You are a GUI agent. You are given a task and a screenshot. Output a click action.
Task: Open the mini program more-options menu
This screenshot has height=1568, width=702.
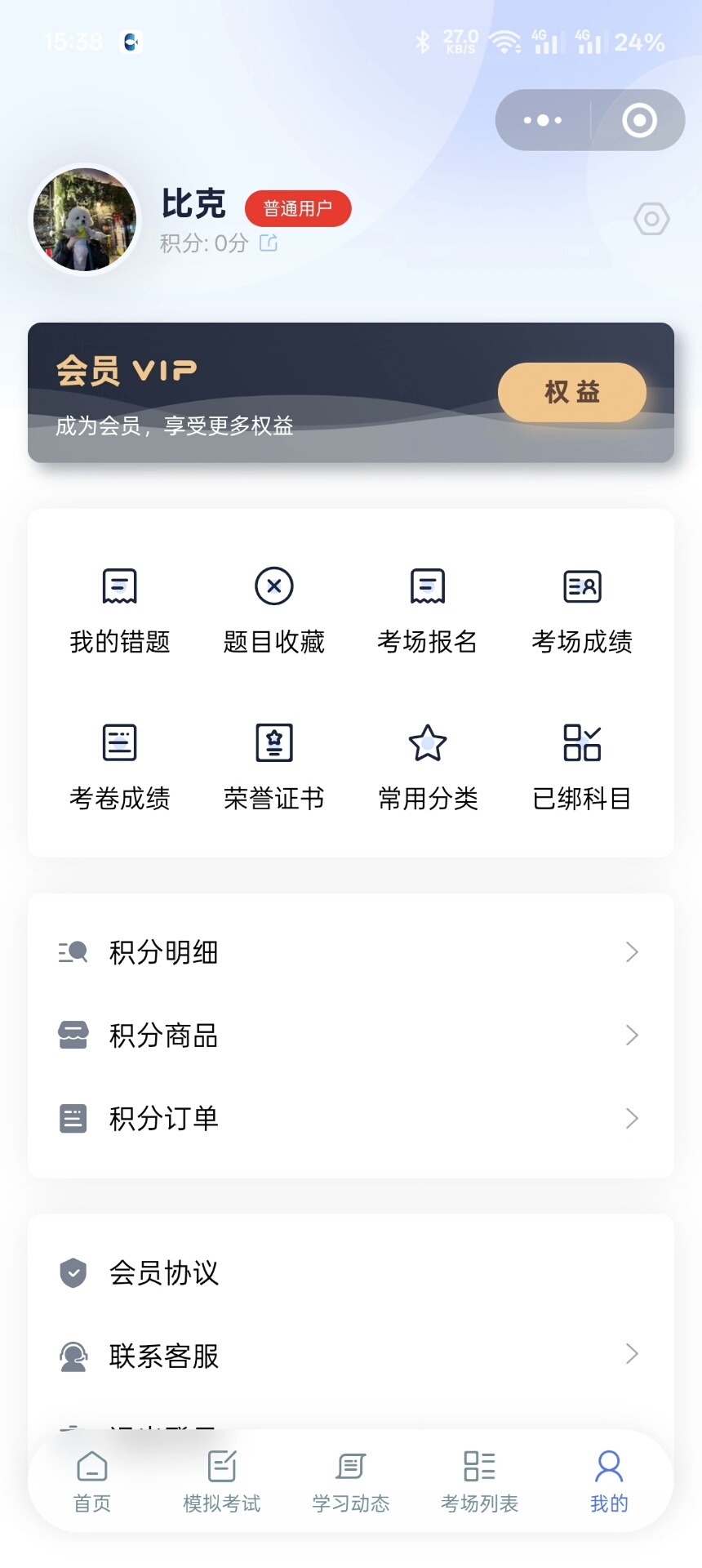(x=543, y=120)
